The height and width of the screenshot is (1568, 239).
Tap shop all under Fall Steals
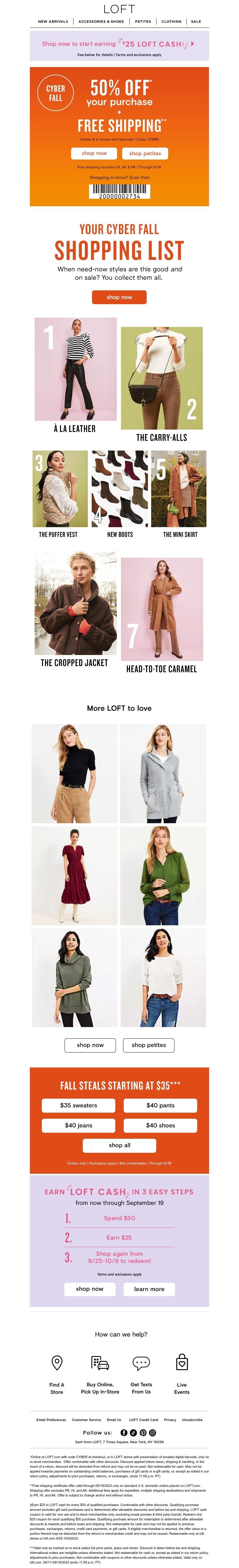119,1145
